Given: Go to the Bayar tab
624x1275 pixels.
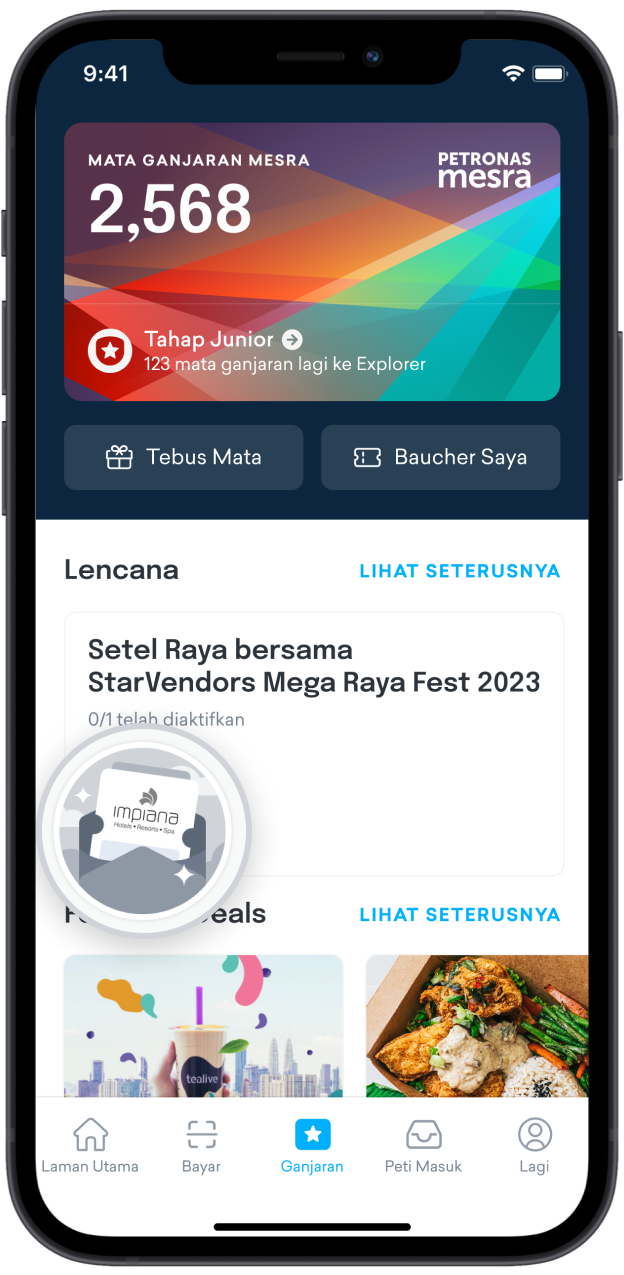Looking at the screenshot, I should [x=201, y=1146].
